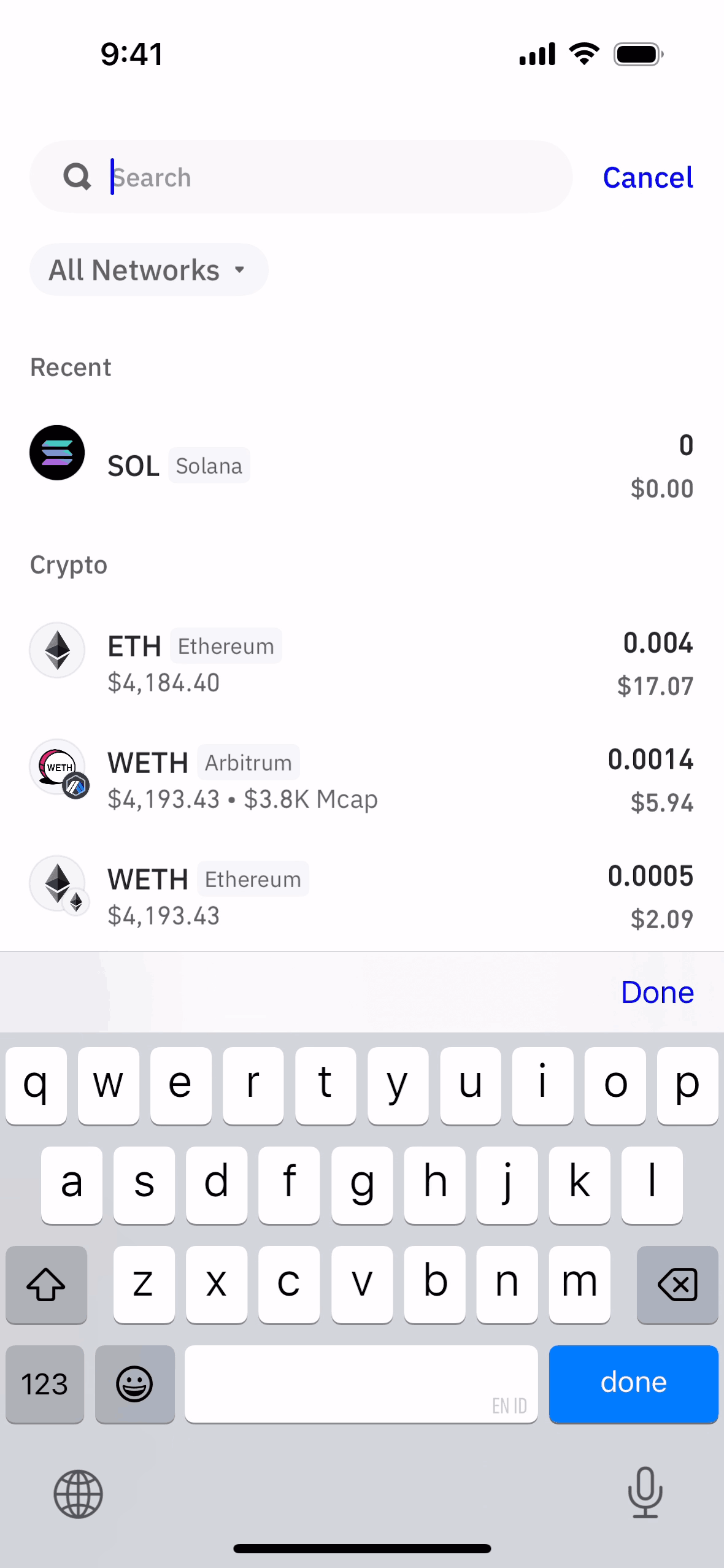Cancel the asset search
Viewport: 724px width, 1568px height.
click(647, 178)
